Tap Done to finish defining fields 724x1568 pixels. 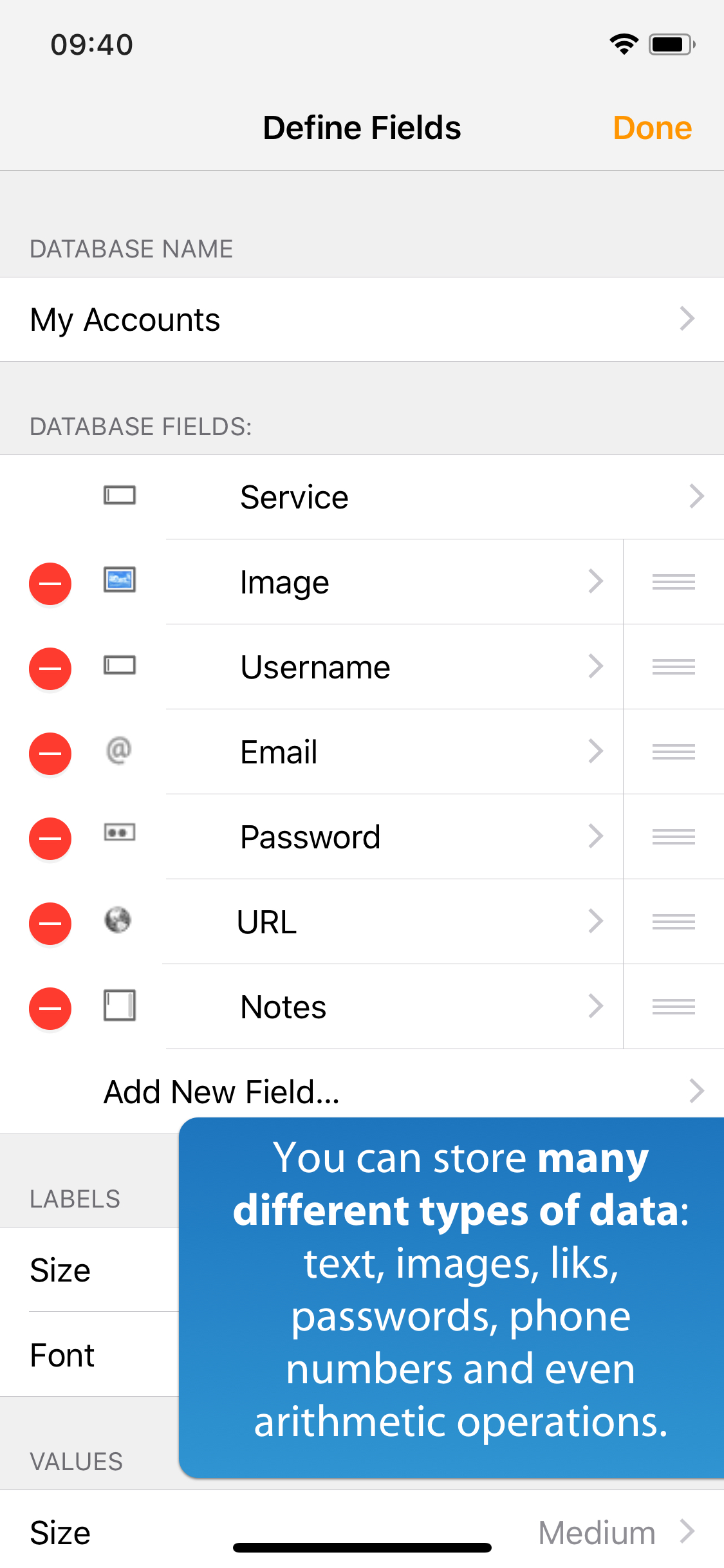[652, 128]
